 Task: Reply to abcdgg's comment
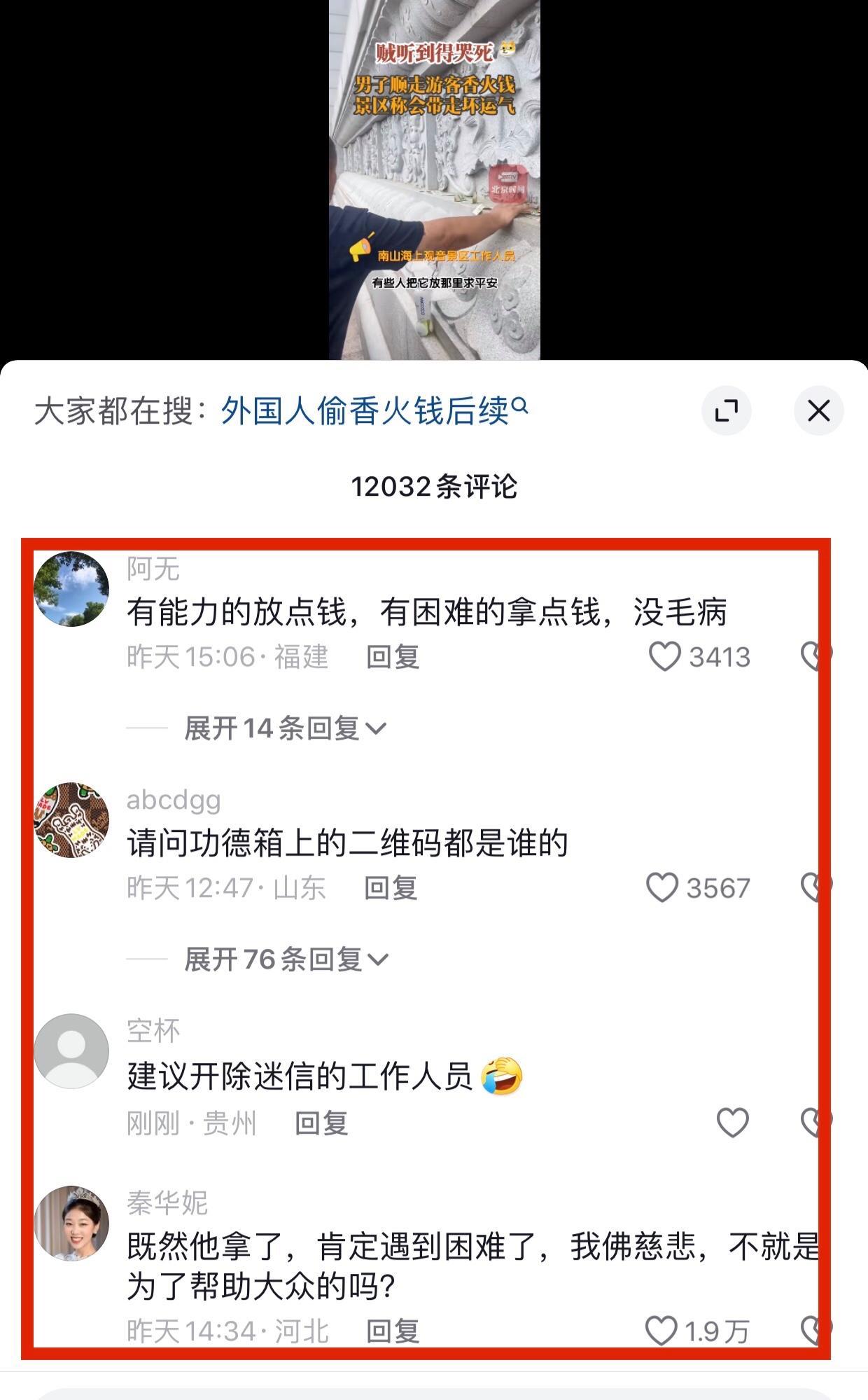pyautogui.click(x=390, y=888)
